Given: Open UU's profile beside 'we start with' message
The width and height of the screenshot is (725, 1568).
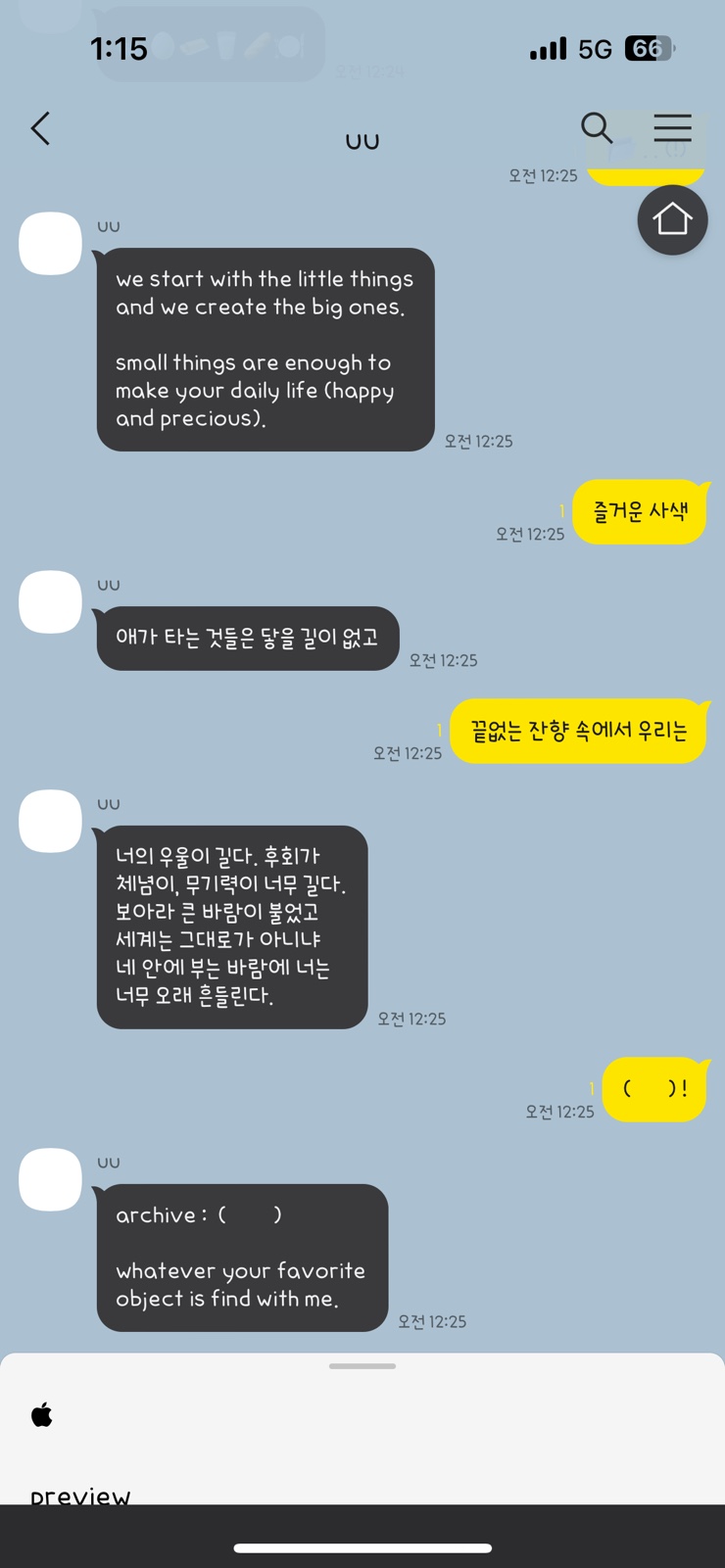Looking at the screenshot, I should pyautogui.click(x=50, y=243).
